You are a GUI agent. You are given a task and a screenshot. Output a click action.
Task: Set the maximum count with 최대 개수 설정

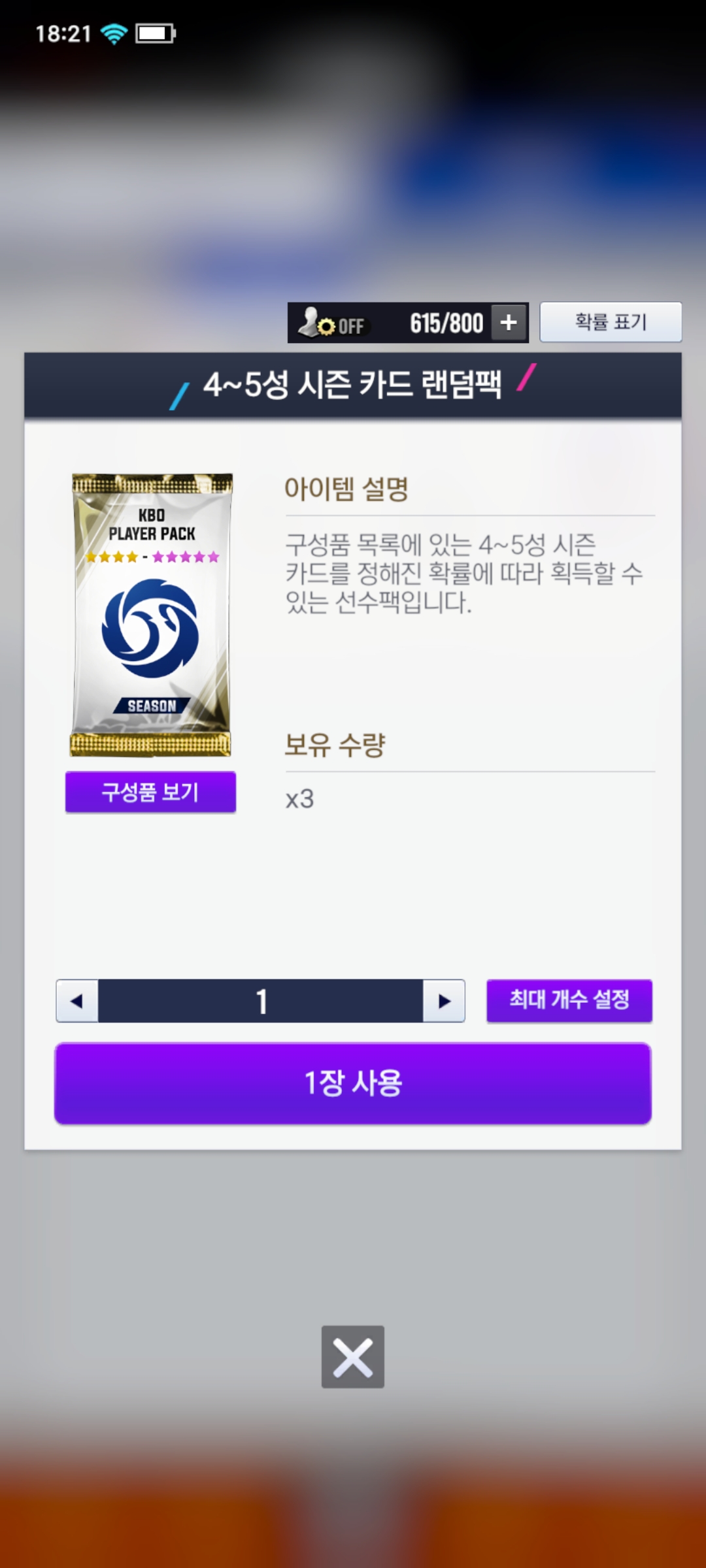pyautogui.click(x=569, y=1000)
